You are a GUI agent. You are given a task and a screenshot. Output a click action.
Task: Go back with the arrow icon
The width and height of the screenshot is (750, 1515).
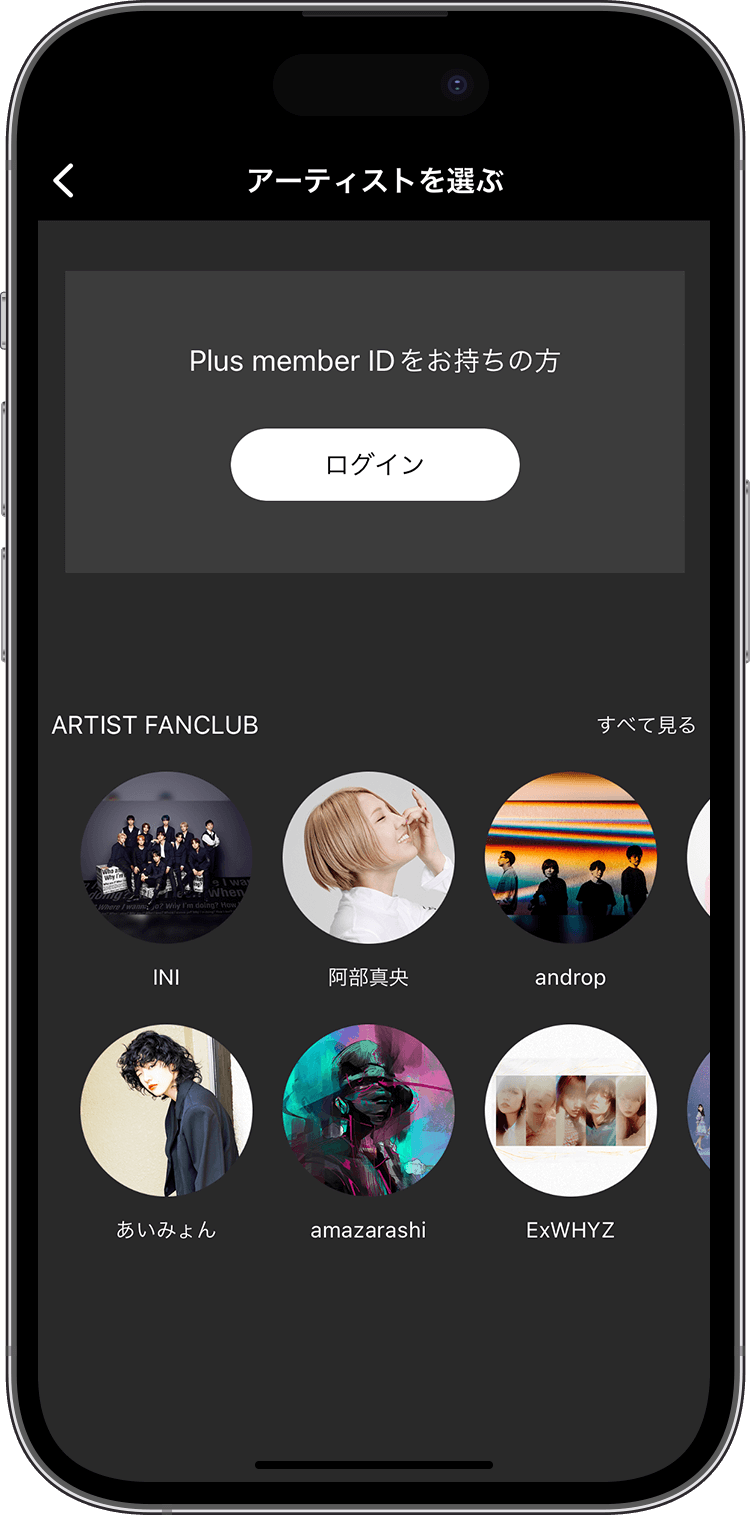point(64,181)
